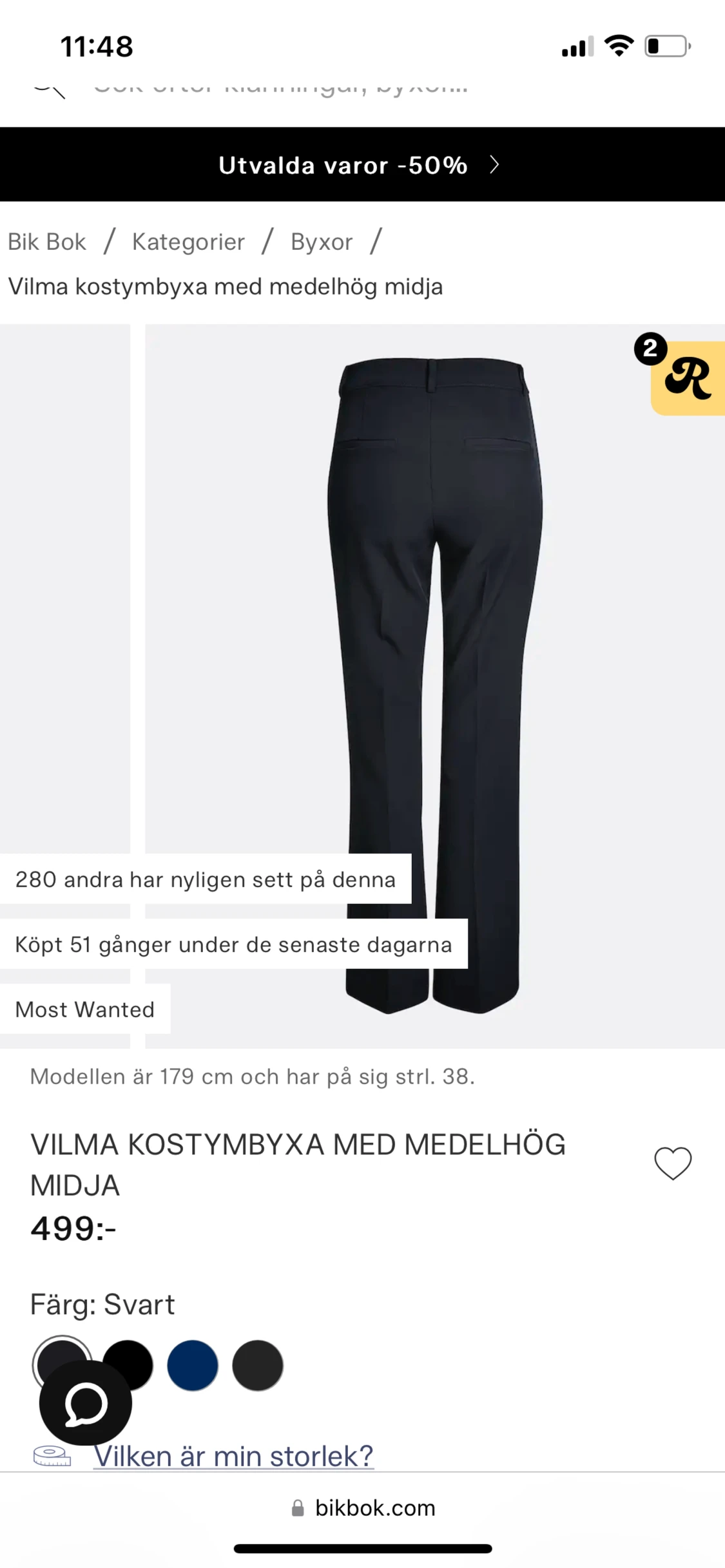Open the Utvalda varor -50% banner

click(x=362, y=164)
